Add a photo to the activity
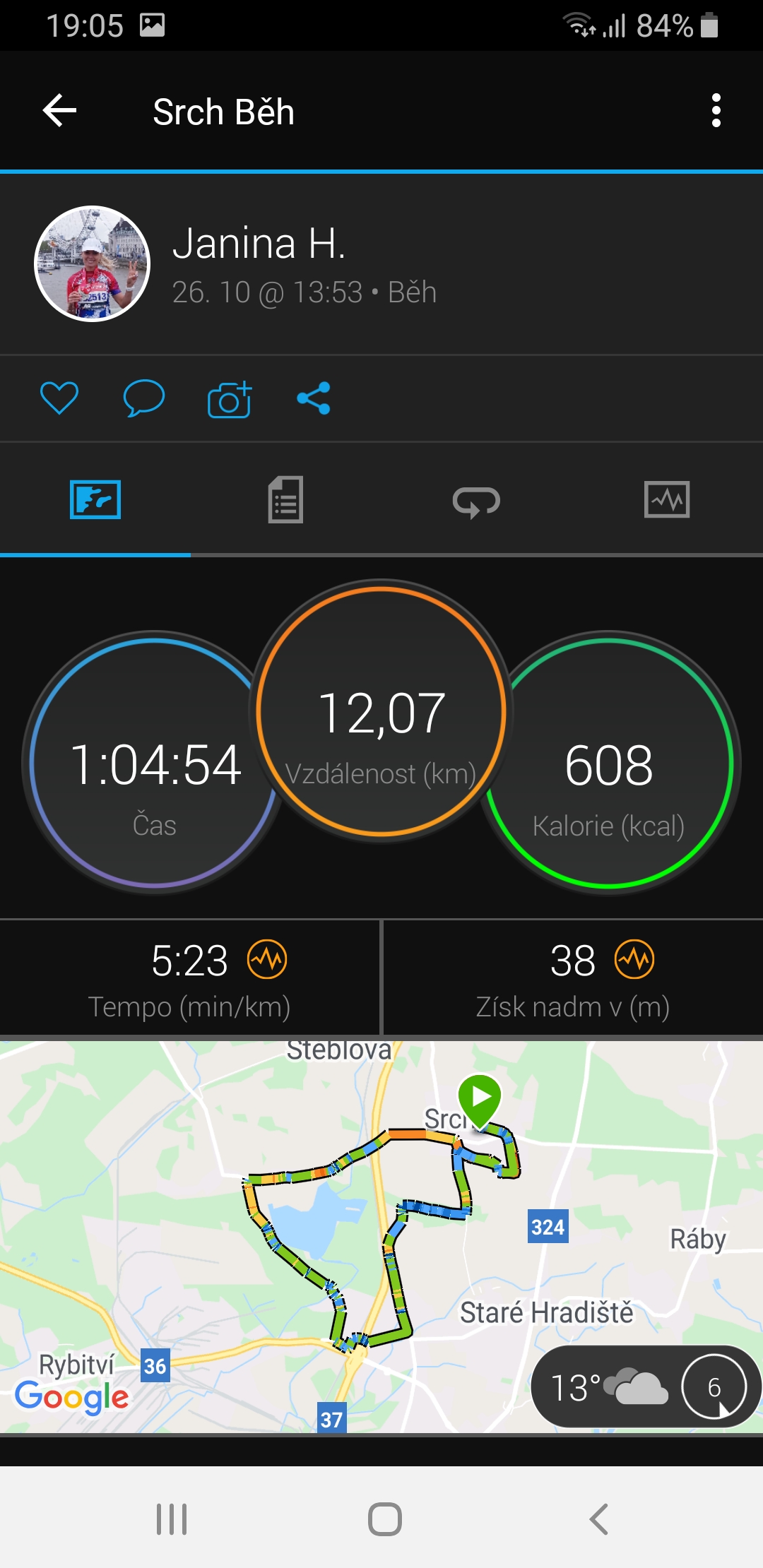The image size is (763, 1568). (x=230, y=399)
